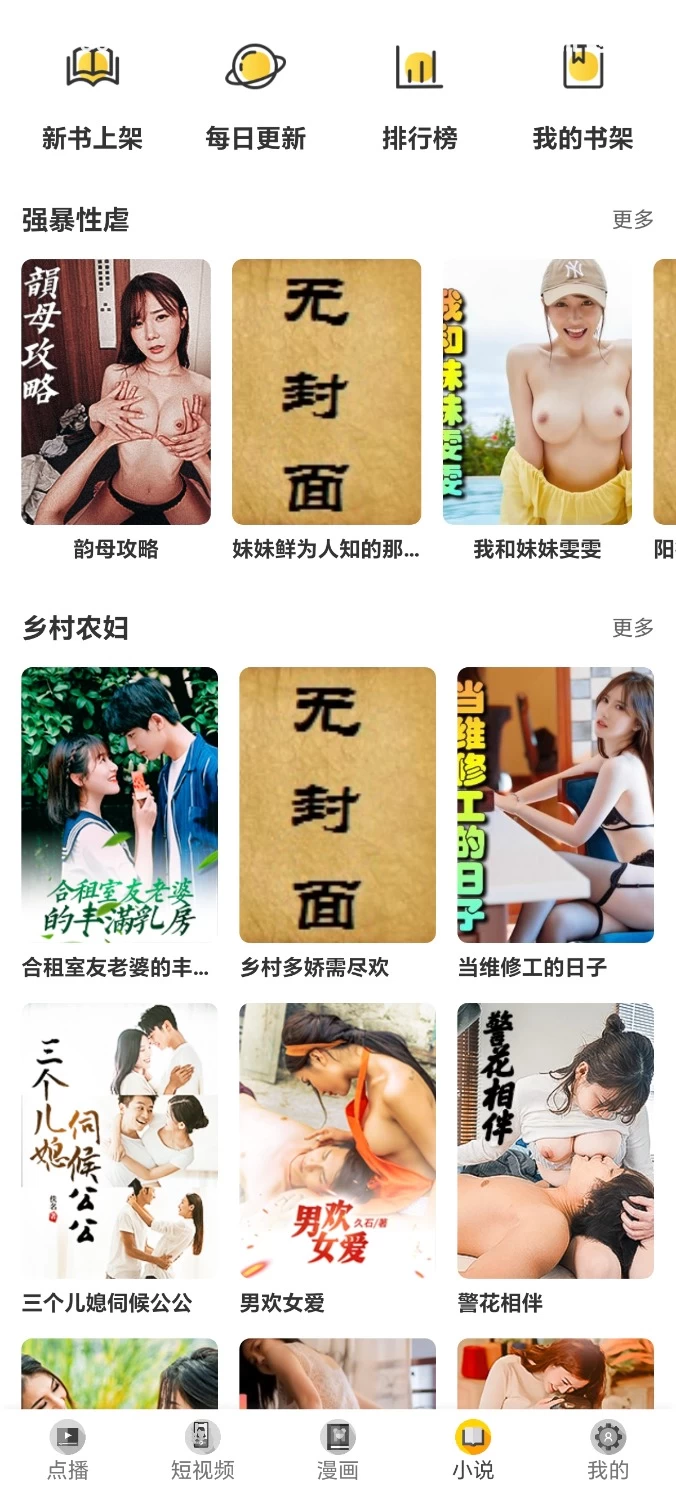Switch to the 点播 tab

[68, 1452]
